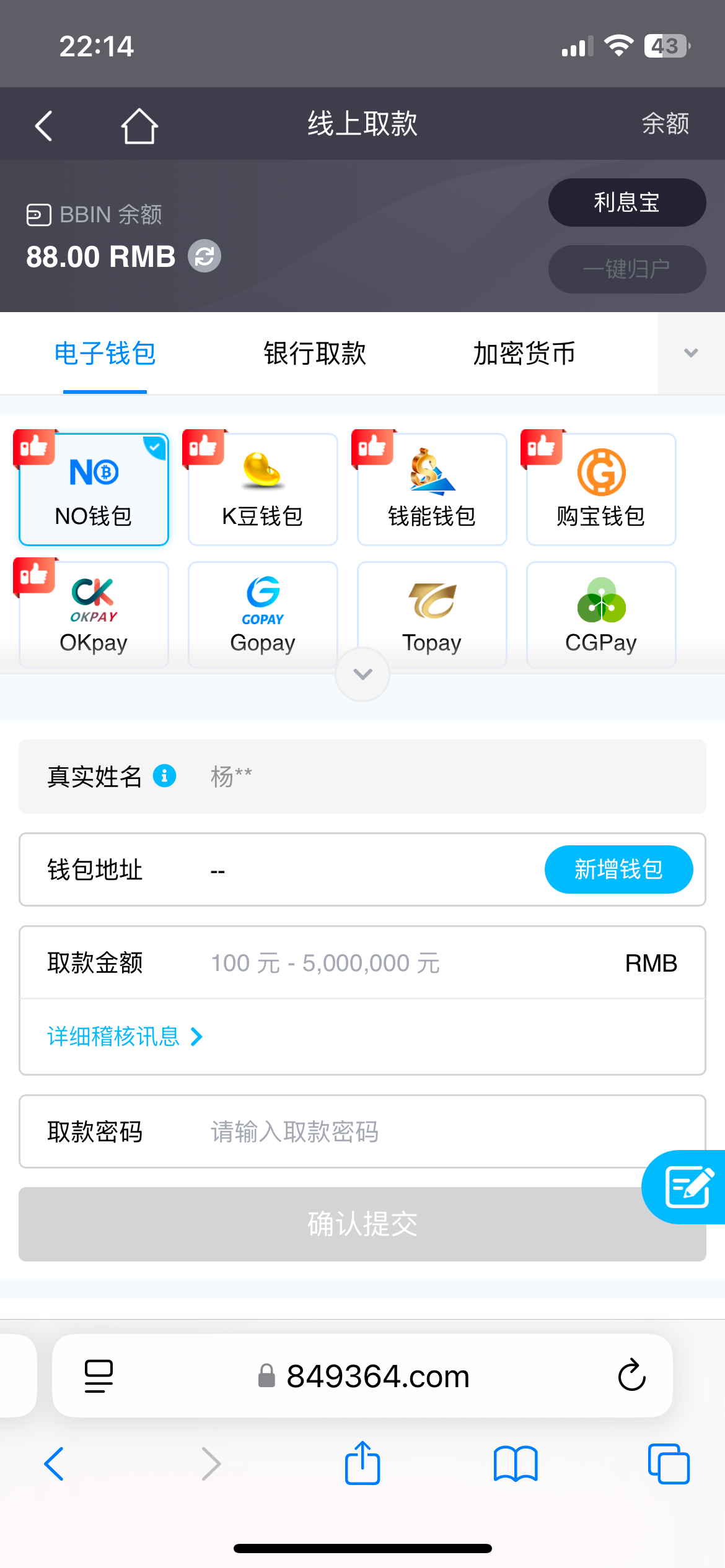Switch to the 银行取款 tab

[x=315, y=354]
